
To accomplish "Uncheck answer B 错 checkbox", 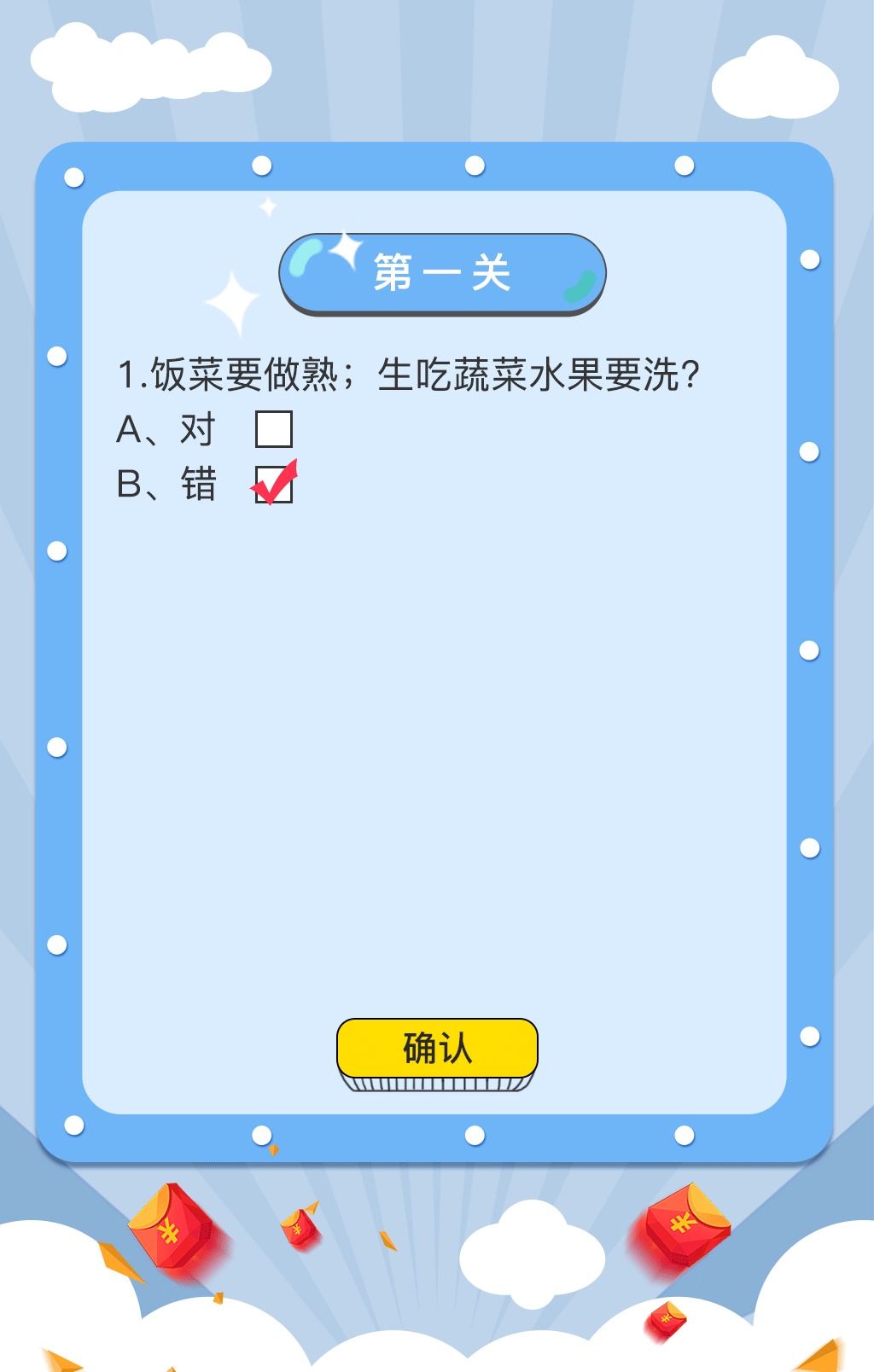I will click(274, 485).
